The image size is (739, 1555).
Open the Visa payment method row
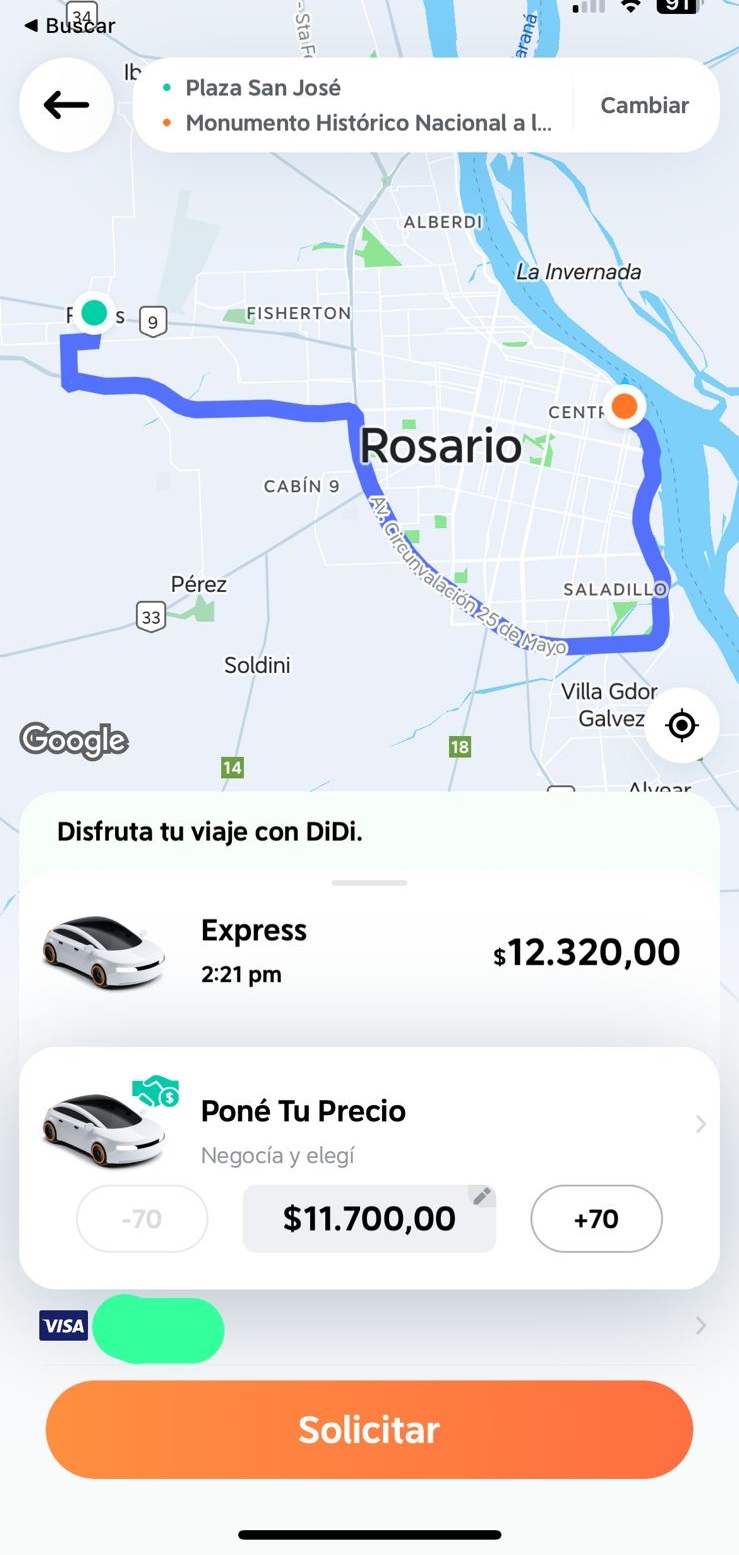click(369, 1326)
